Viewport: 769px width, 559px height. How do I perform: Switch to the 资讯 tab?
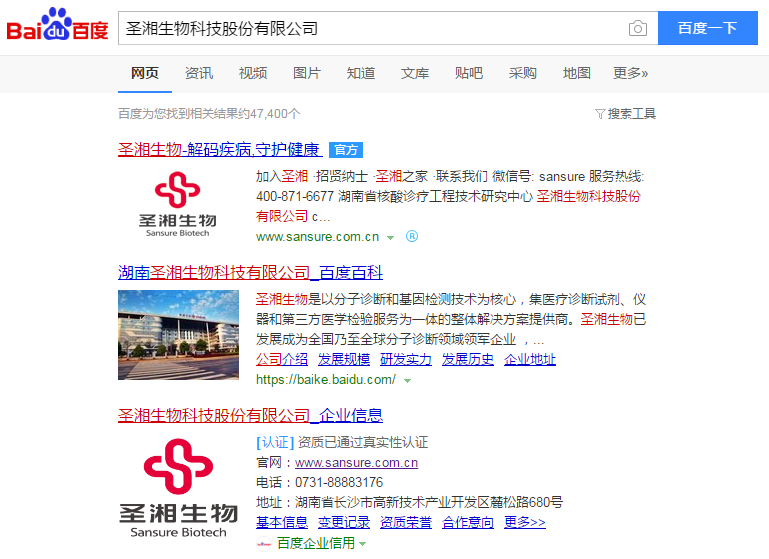click(x=199, y=73)
